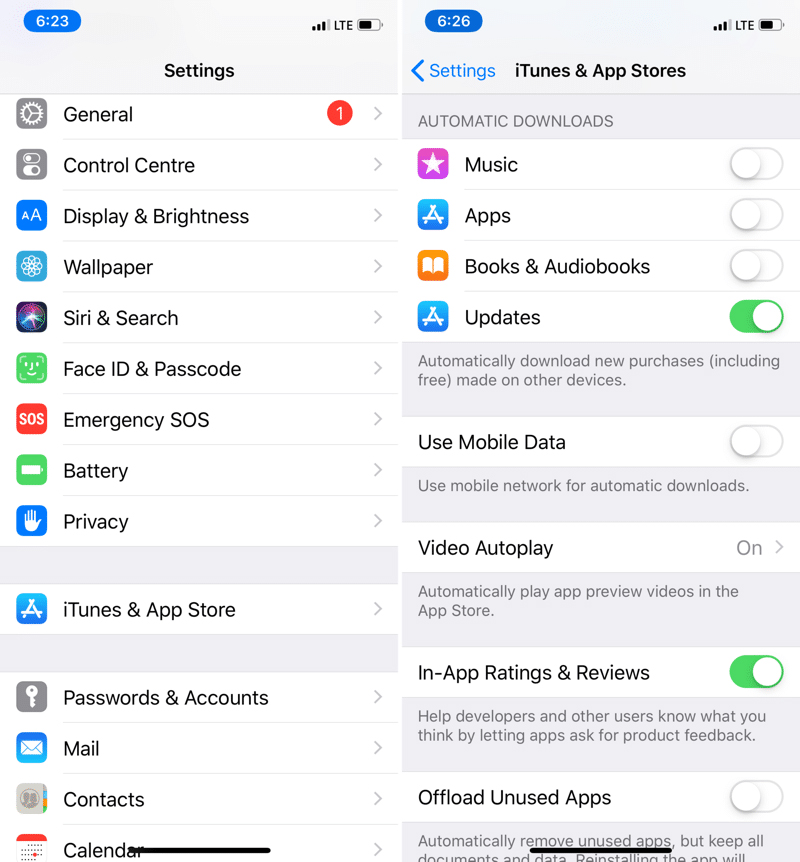The width and height of the screenshot is (800, 862).
Task: Toggle Books & Audiobooks automatic downloads
Action: click(x=756, y=267)
